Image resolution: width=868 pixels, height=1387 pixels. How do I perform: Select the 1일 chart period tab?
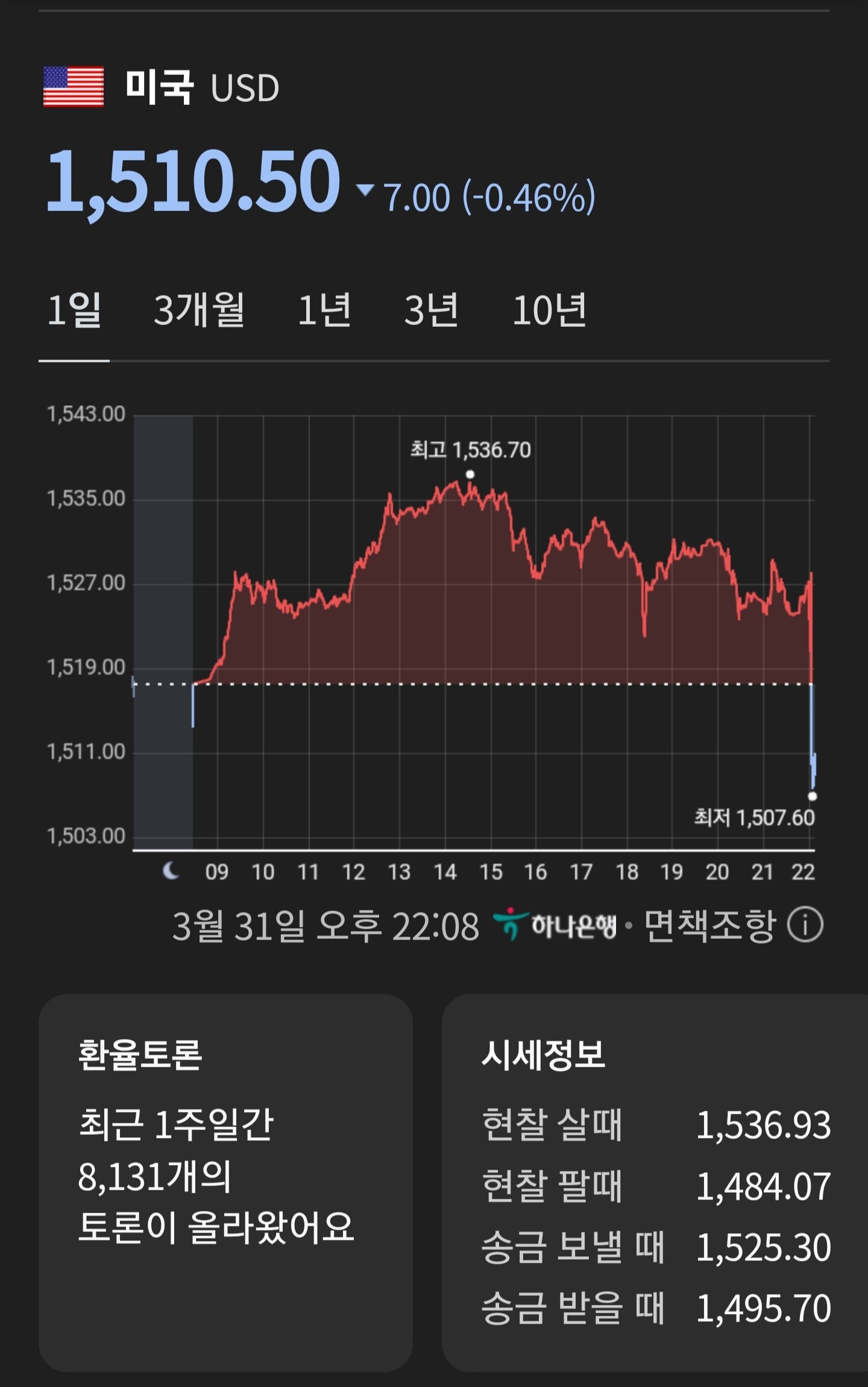74,311
